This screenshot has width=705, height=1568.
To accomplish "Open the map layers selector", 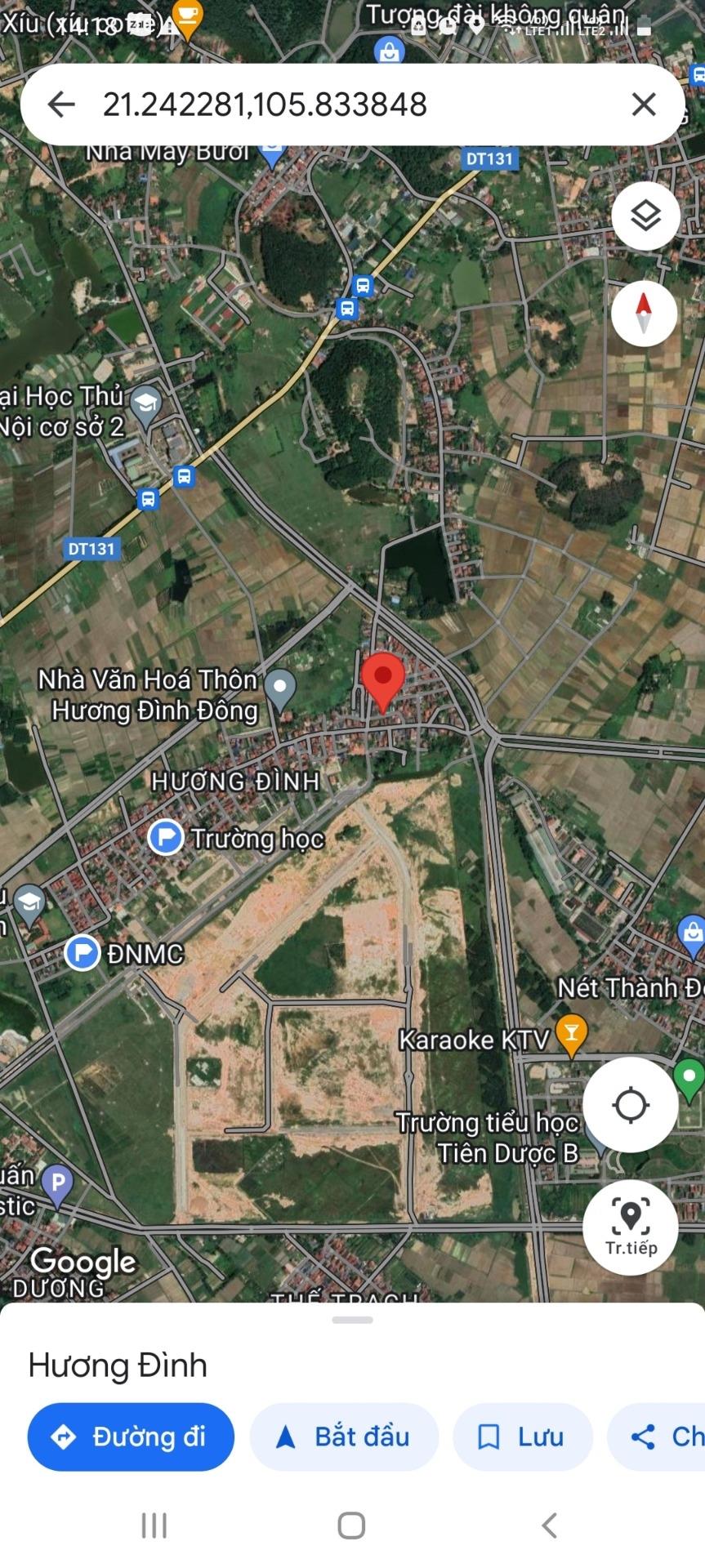I will click(645, 216).
